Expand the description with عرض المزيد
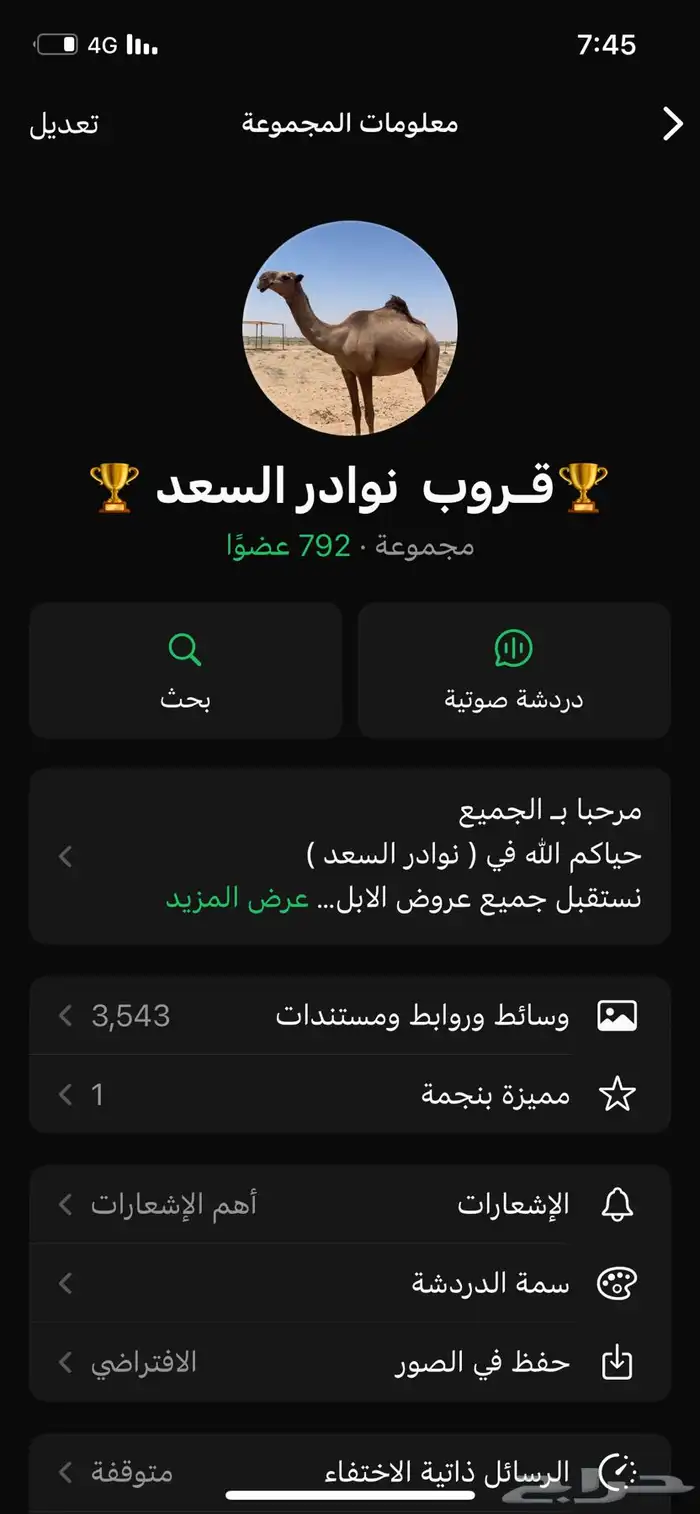700x1514 pixels. tap(237, 898)
